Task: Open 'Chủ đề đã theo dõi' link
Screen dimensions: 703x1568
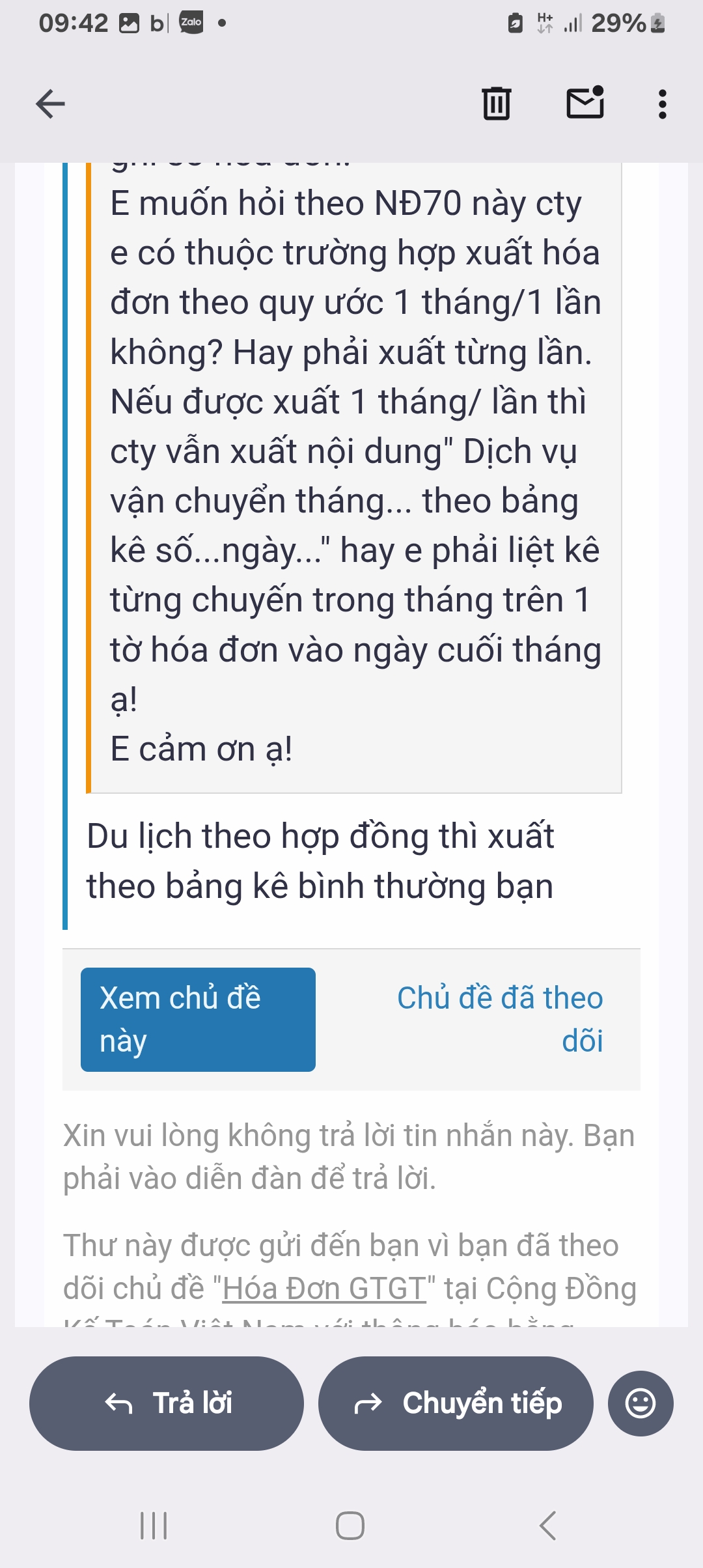Action: tap(500, 1019)
